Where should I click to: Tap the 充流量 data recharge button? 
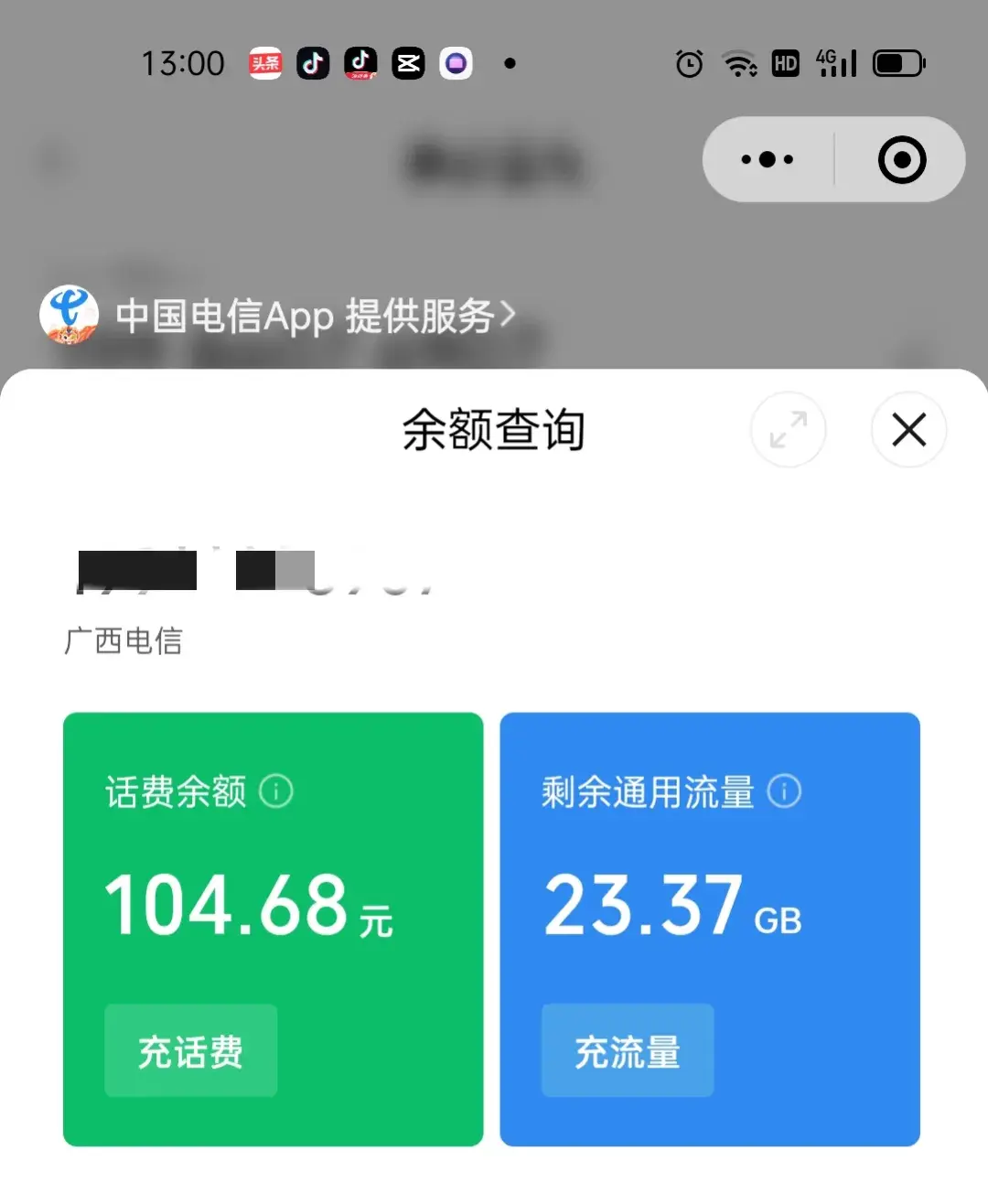tap(627, 1050)
